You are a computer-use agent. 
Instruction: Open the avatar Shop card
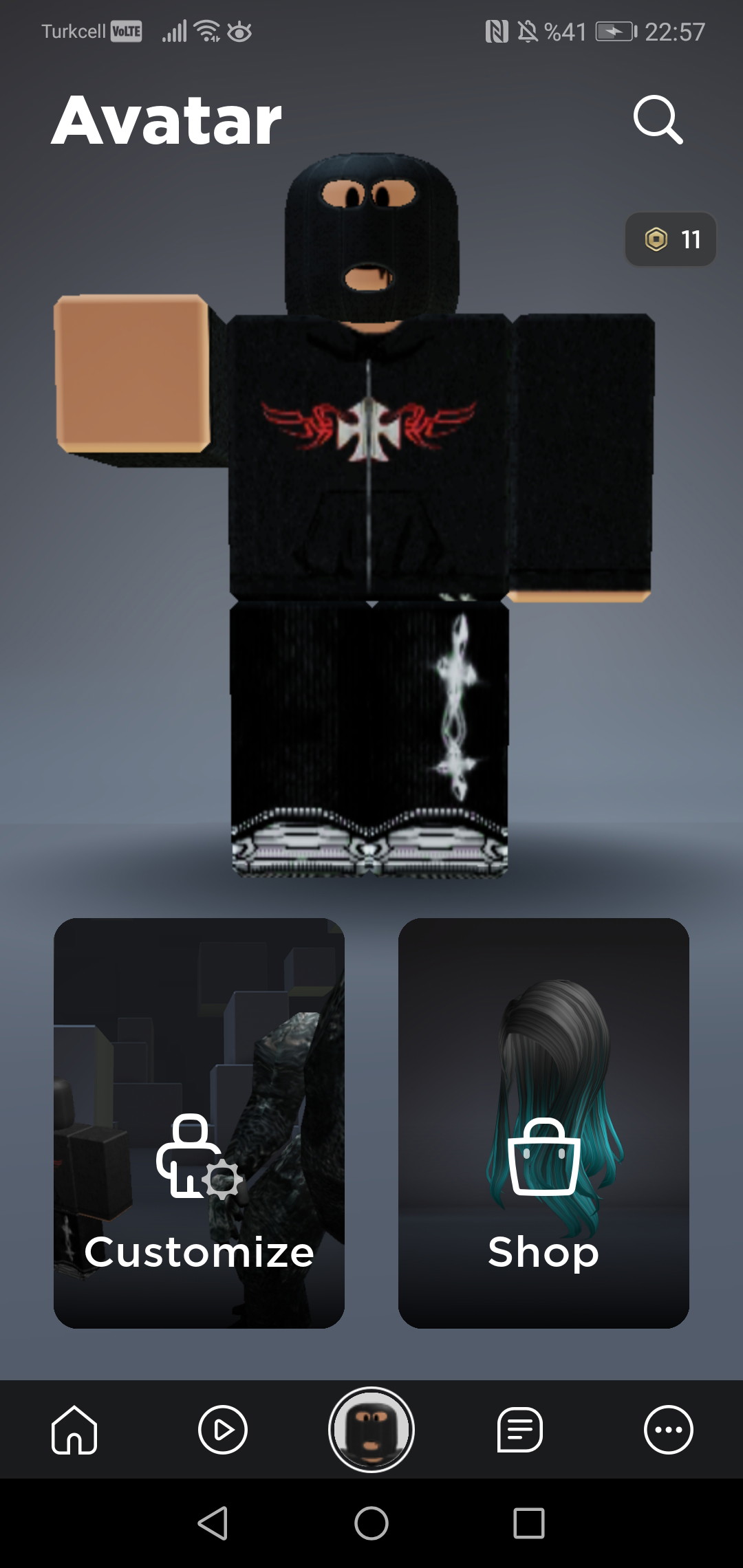pos(543,1123)
